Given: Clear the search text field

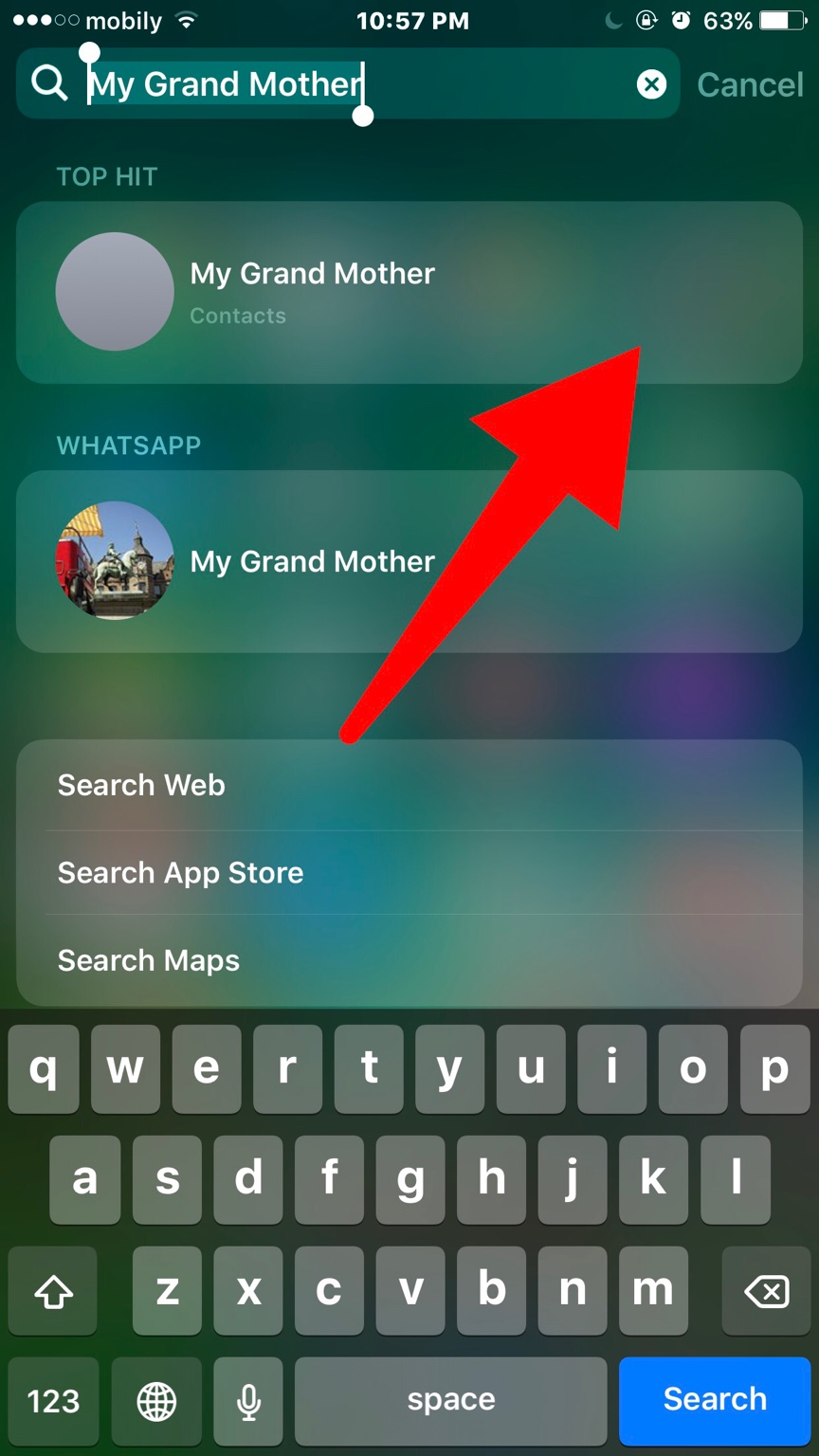Looking at the screenshot, I should [651, 85].
